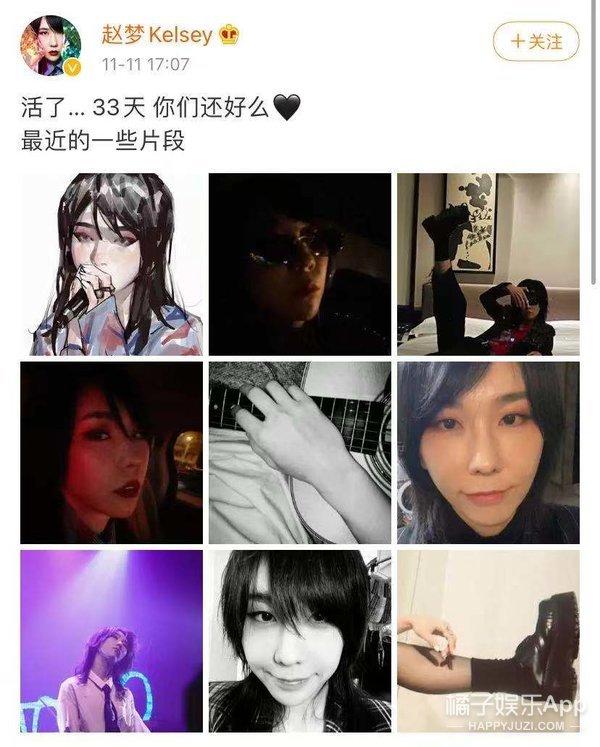600x747 pixels.
Task: View the close-up color selfie
Action: coord(487,452)
